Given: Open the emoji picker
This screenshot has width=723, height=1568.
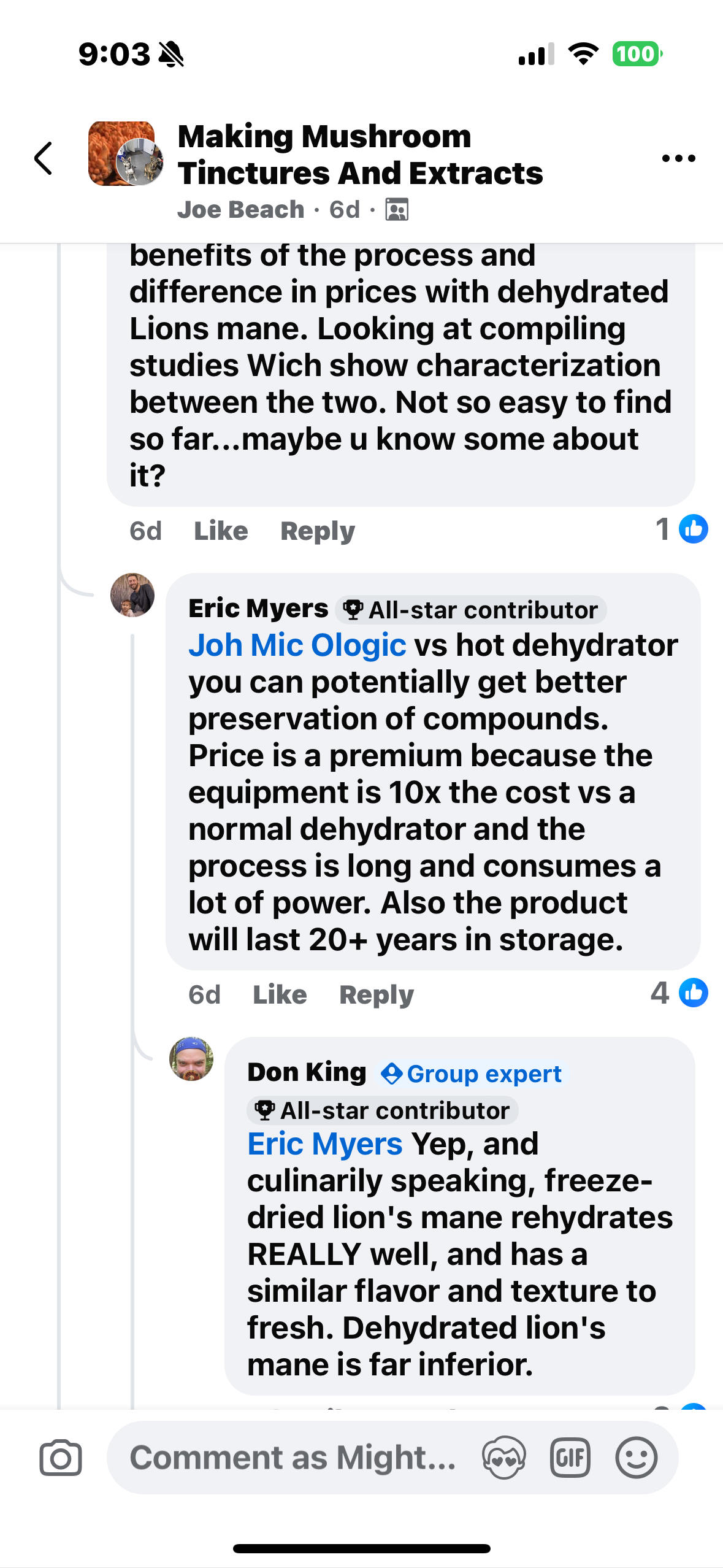Looking at the screenshot, I should [637, 1458].
